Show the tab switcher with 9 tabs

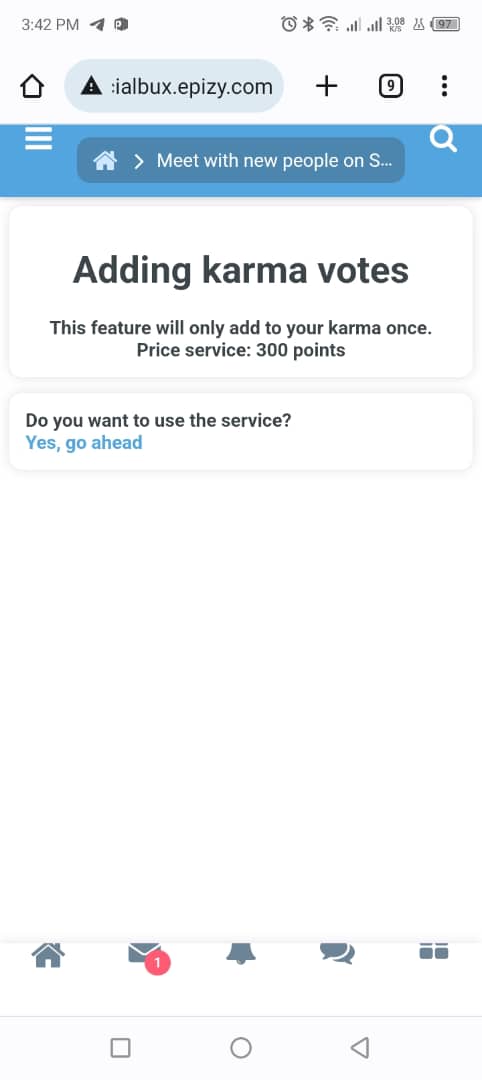[x=390, y=86]
